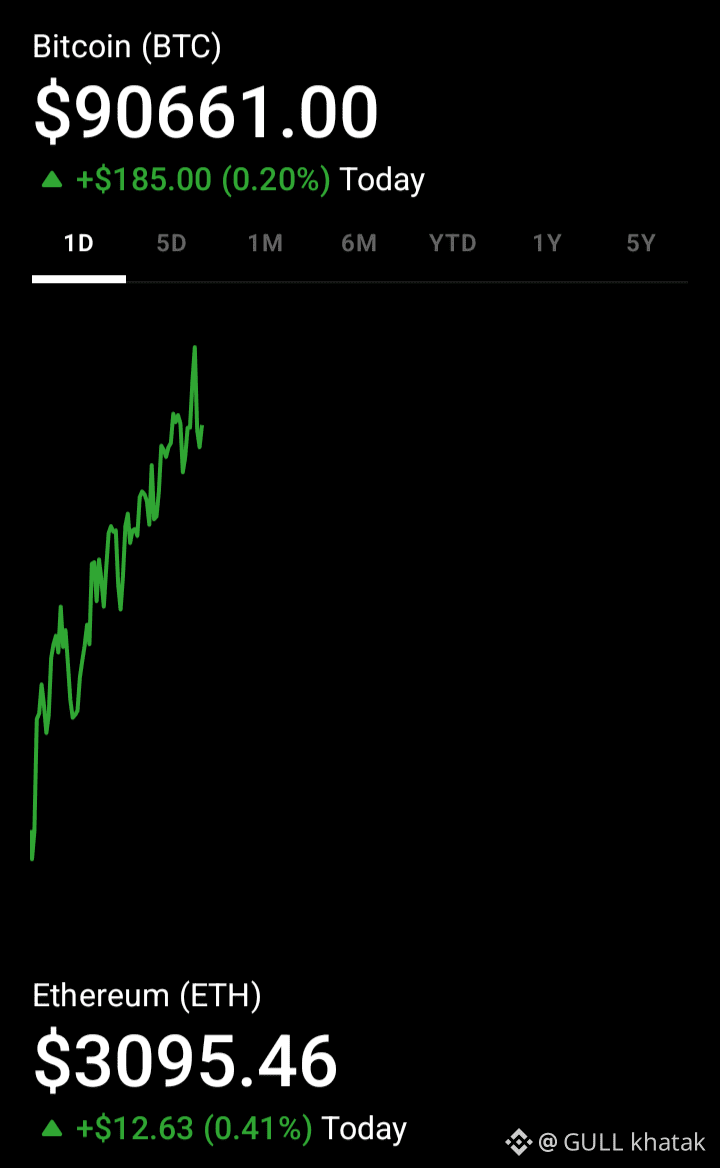Switch to the 5Y chart range
This screenshot has height=1168, width=720.
(x=640, y=243)
